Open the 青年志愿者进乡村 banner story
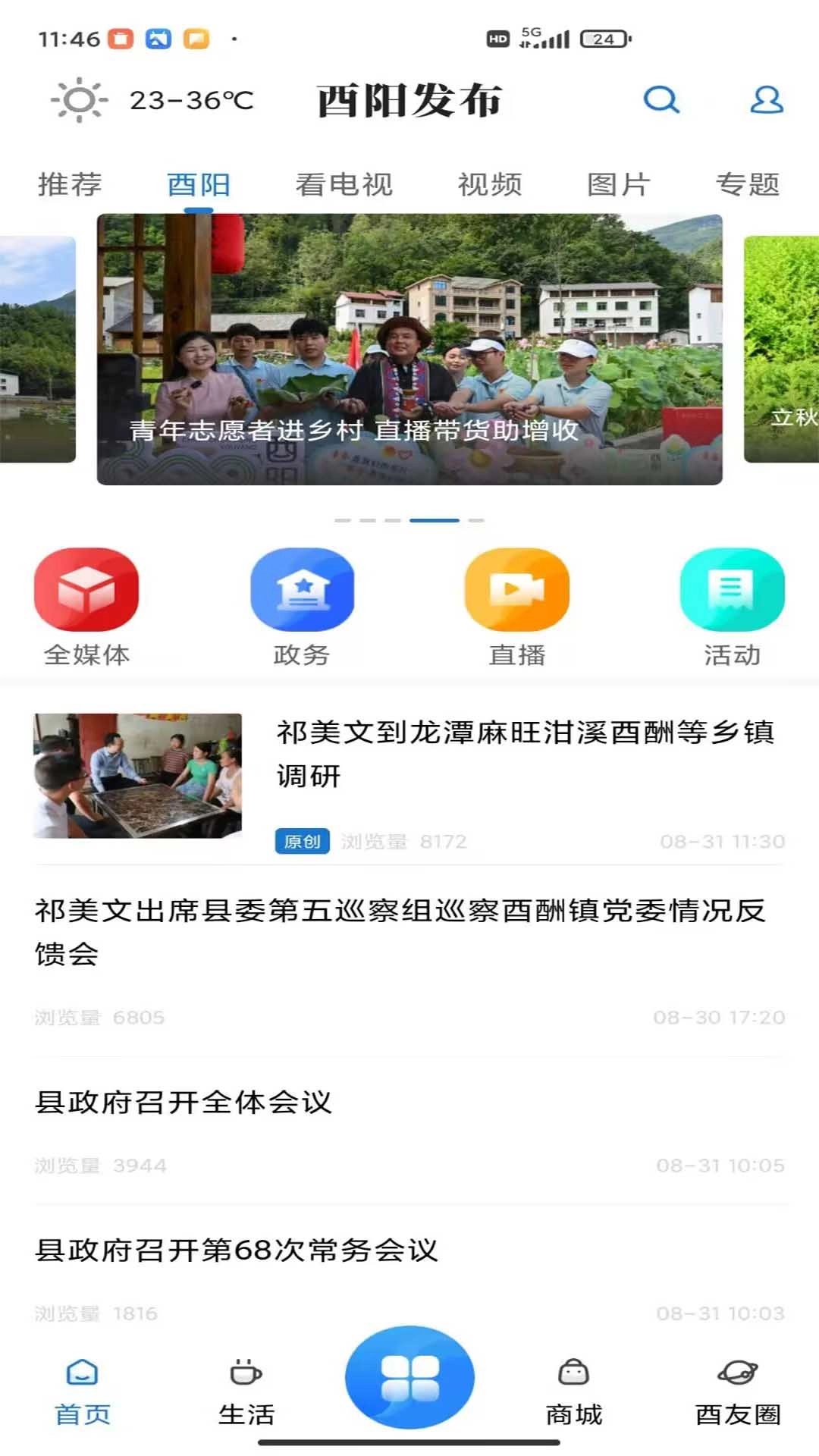This screenshot has width=819, height=1456. 409,352
